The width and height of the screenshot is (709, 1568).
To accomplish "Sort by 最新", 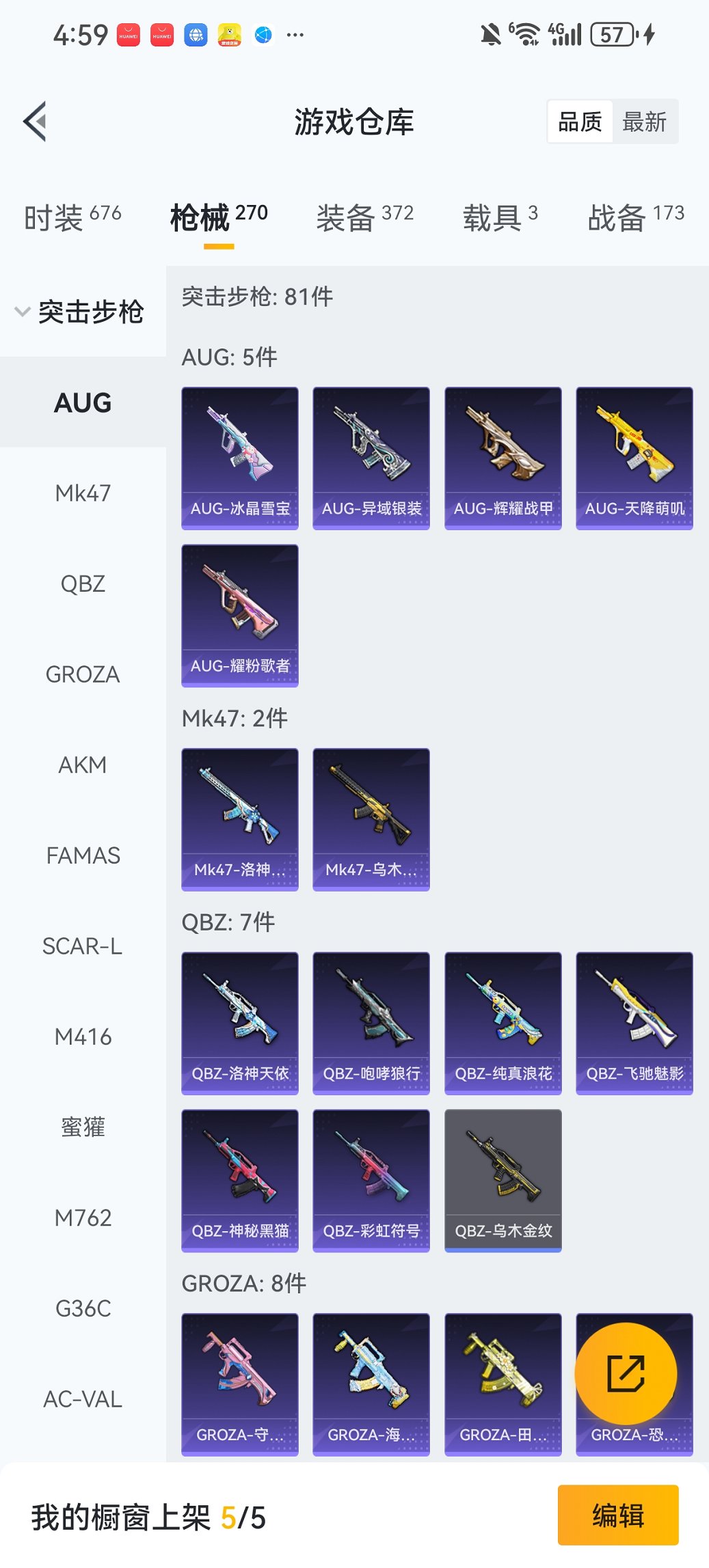I will pos(644,122).
